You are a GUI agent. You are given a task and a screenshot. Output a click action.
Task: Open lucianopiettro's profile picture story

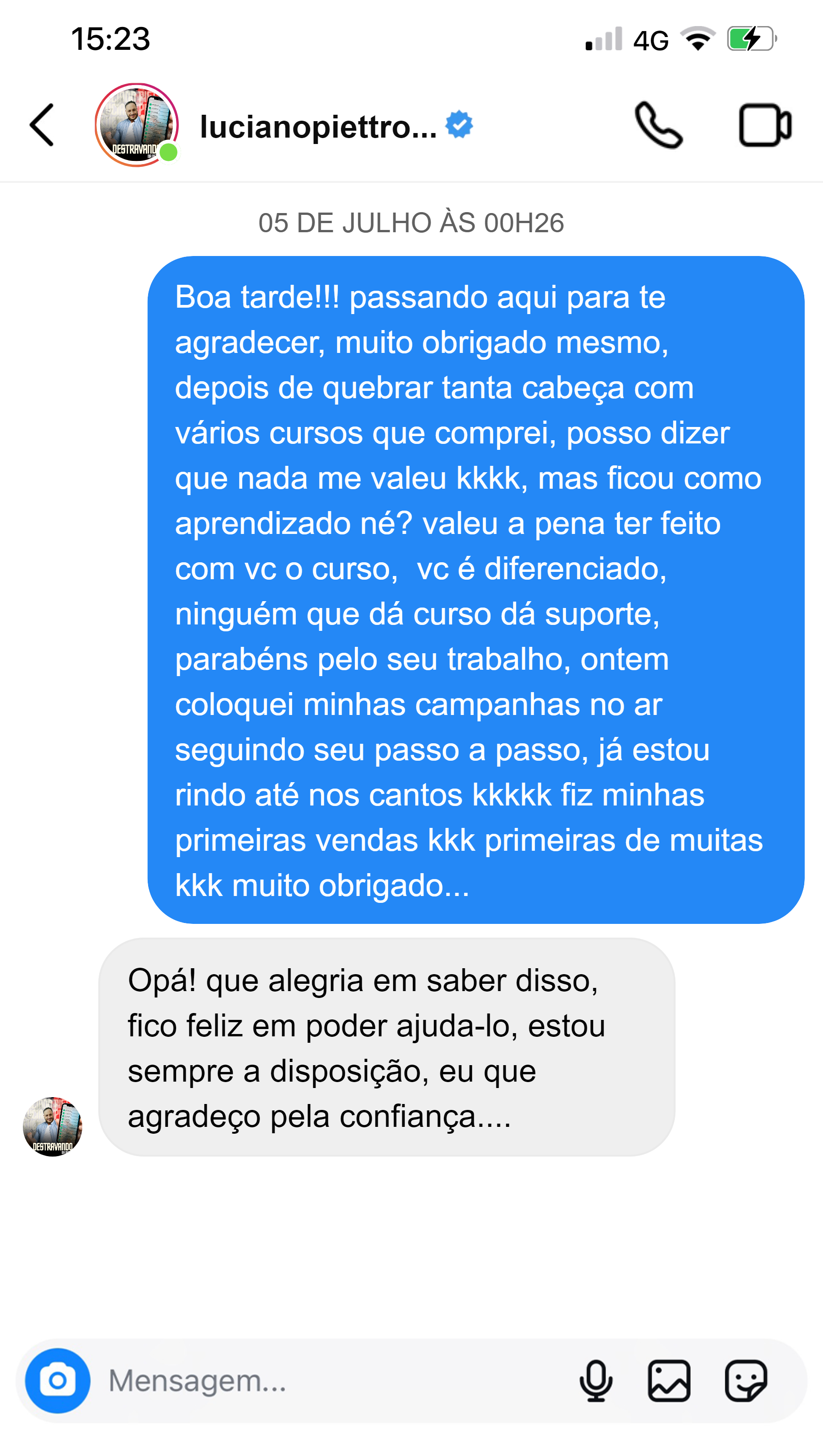(136, 125)
